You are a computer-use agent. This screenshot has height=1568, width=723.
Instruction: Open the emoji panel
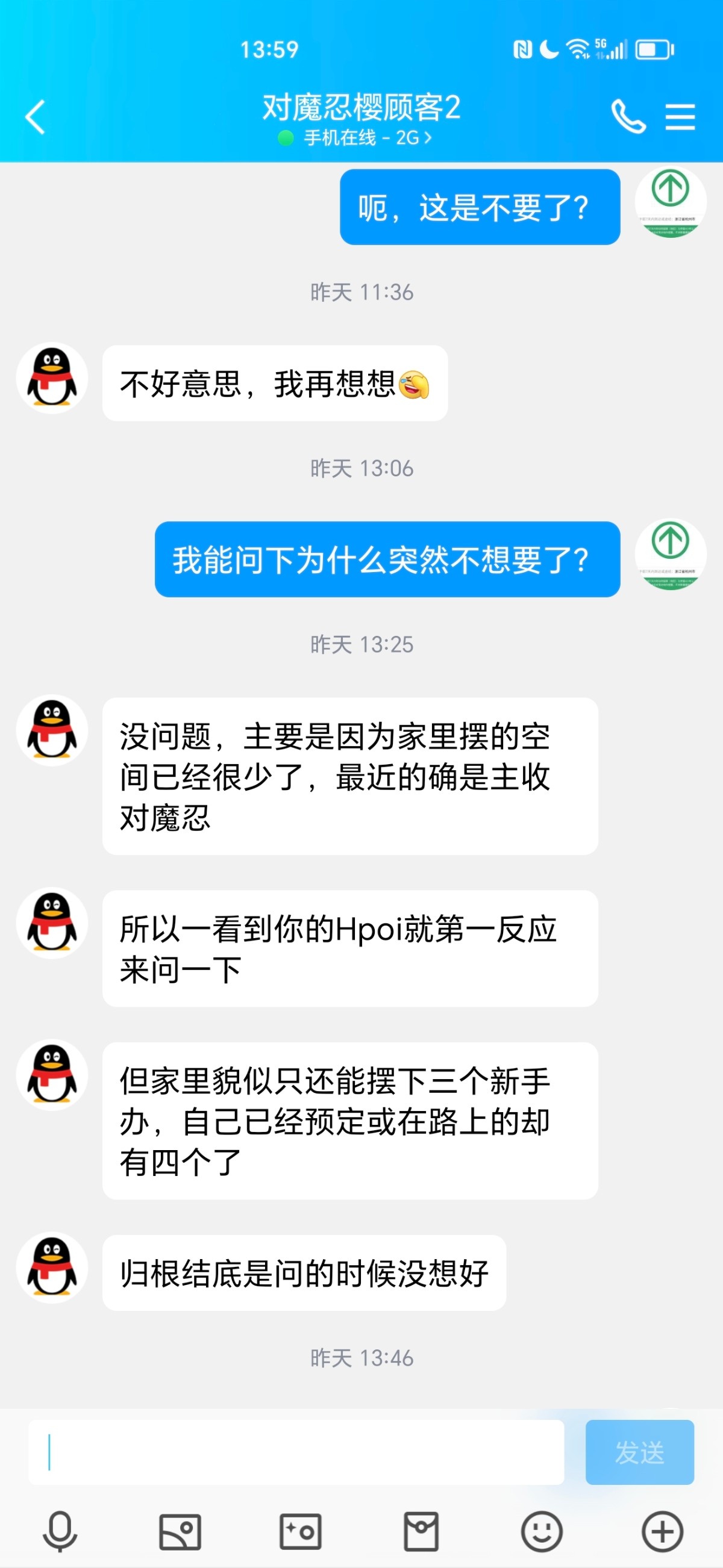click(x=542, y=1531)
